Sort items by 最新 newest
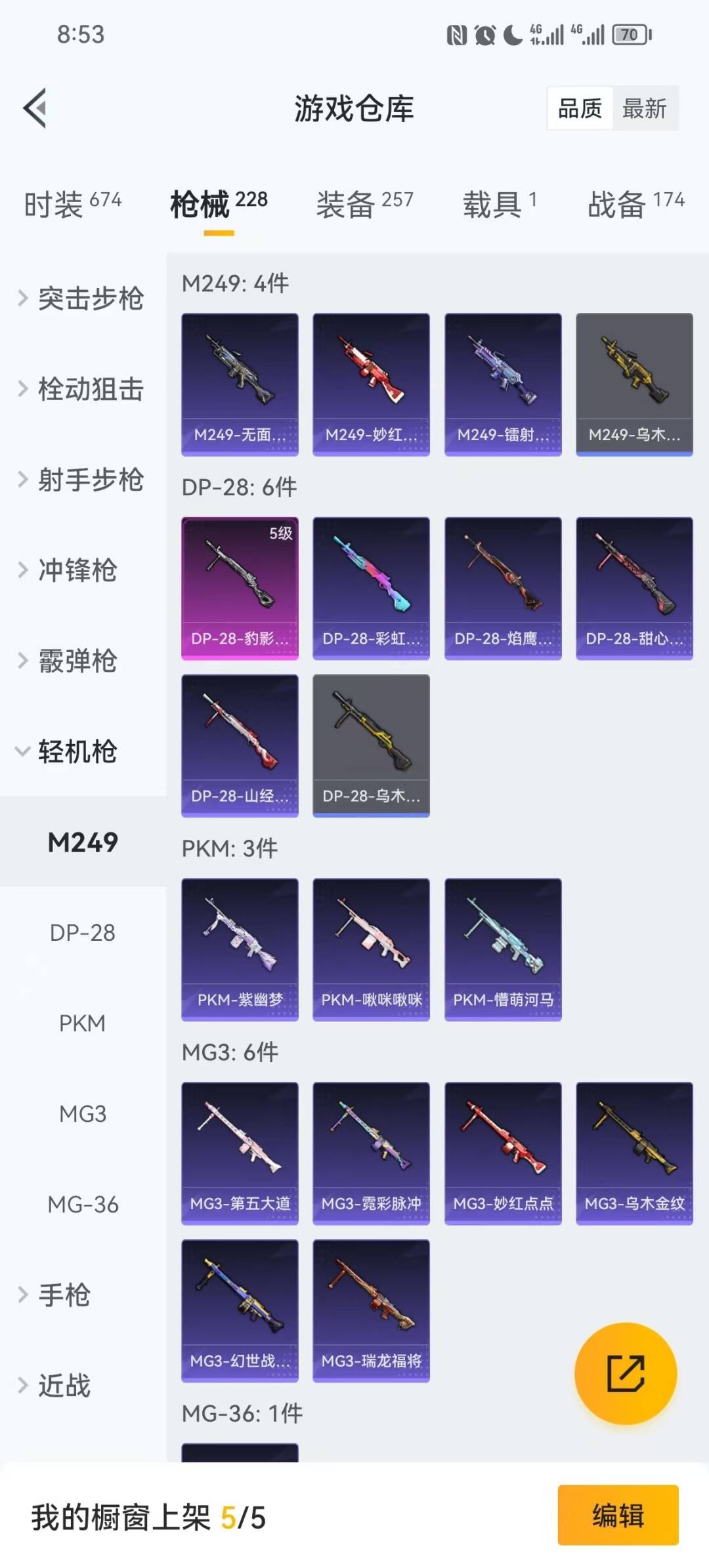 (646, 108)
